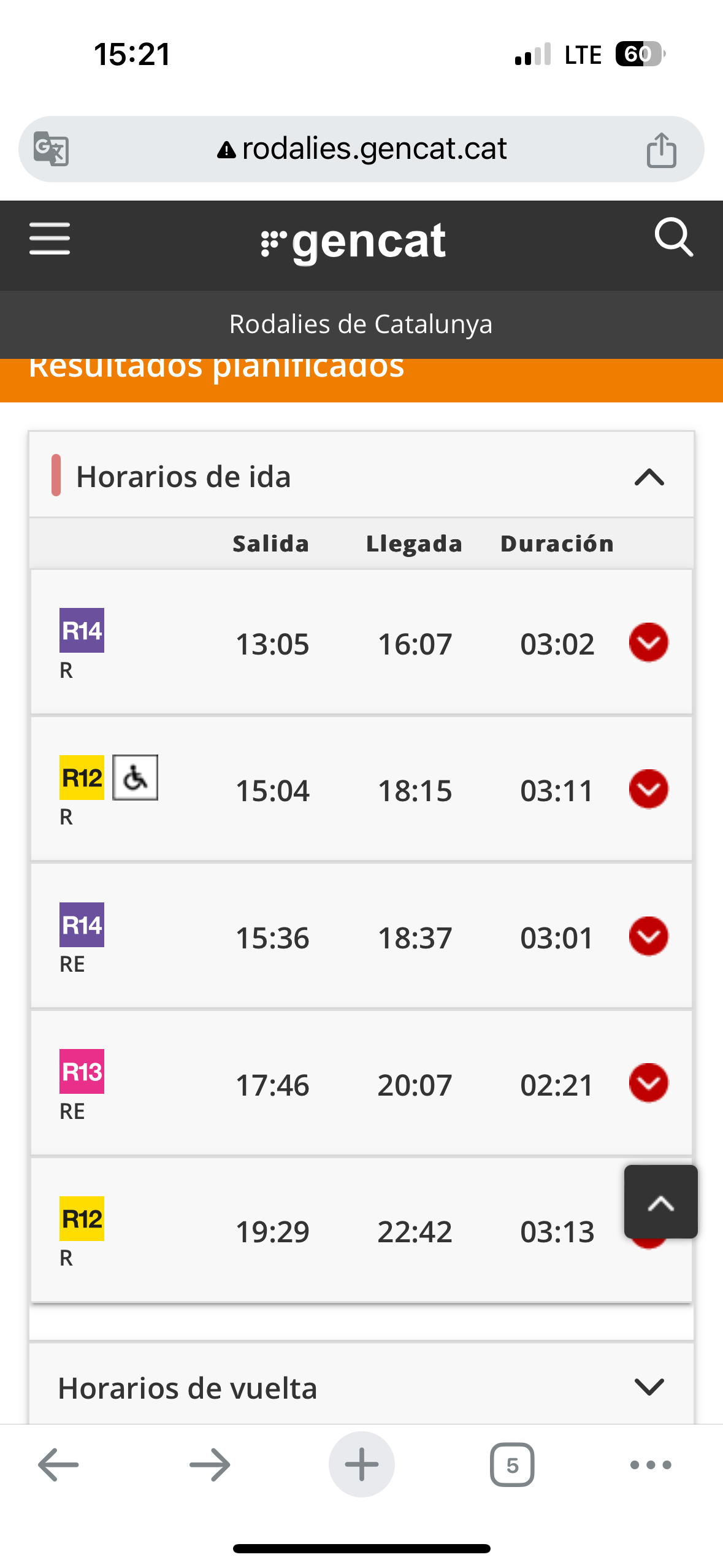This screenshot has width=723, height=1568.
Task: View the 5 open tabs
Action: [512, 1465]
